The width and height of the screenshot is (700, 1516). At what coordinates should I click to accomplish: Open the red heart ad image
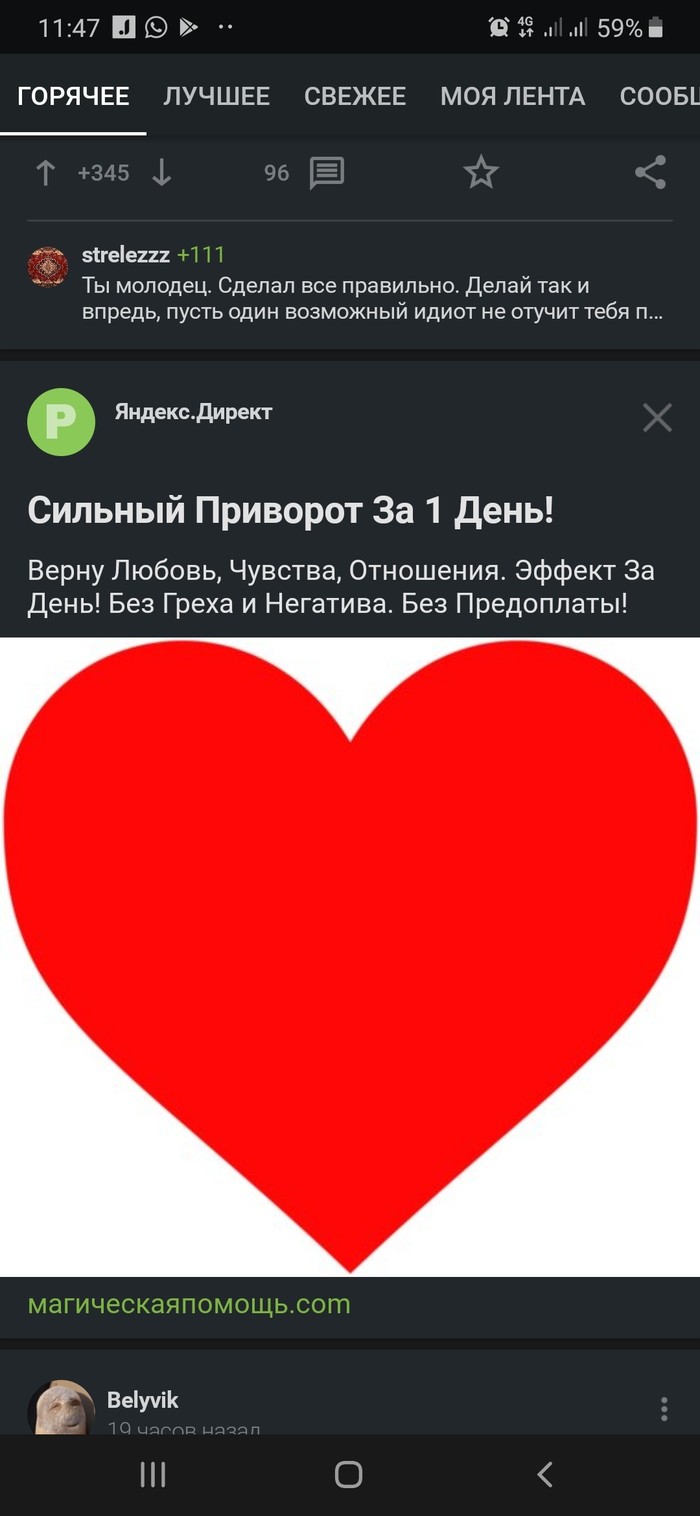coord(350,955)
